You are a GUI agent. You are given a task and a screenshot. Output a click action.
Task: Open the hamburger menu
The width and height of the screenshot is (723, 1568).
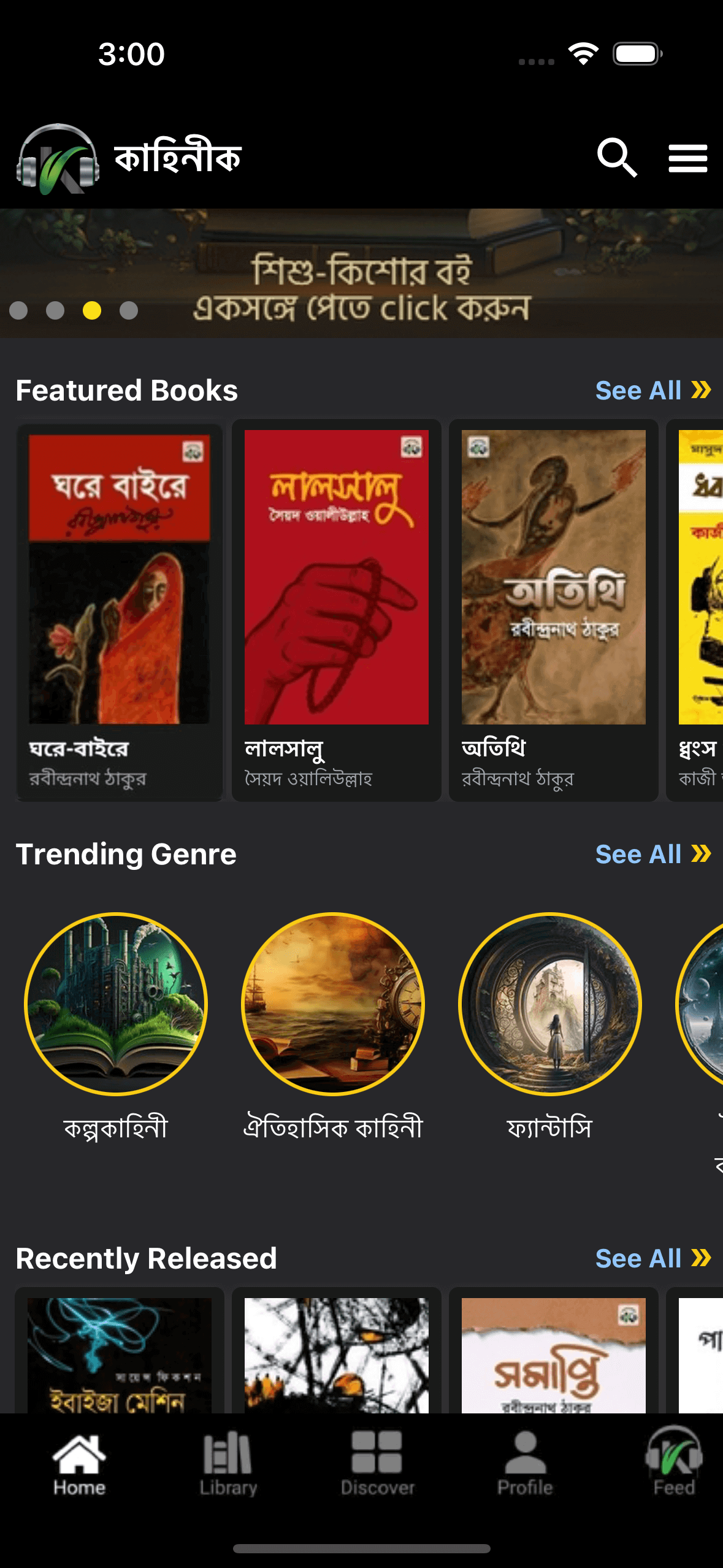687,158
